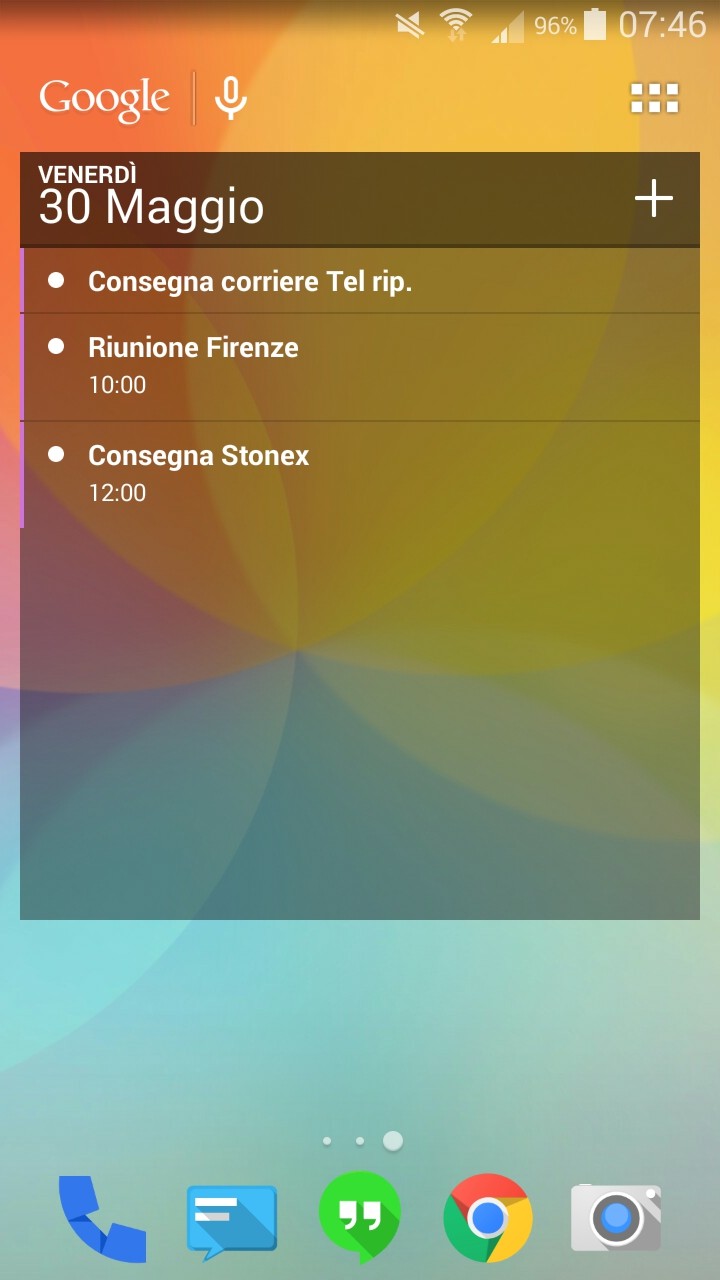Image resolution: width=720 pixels, height=1280 pixels.
Task: Open the app drawer grid icon
Action: (654, 98)
